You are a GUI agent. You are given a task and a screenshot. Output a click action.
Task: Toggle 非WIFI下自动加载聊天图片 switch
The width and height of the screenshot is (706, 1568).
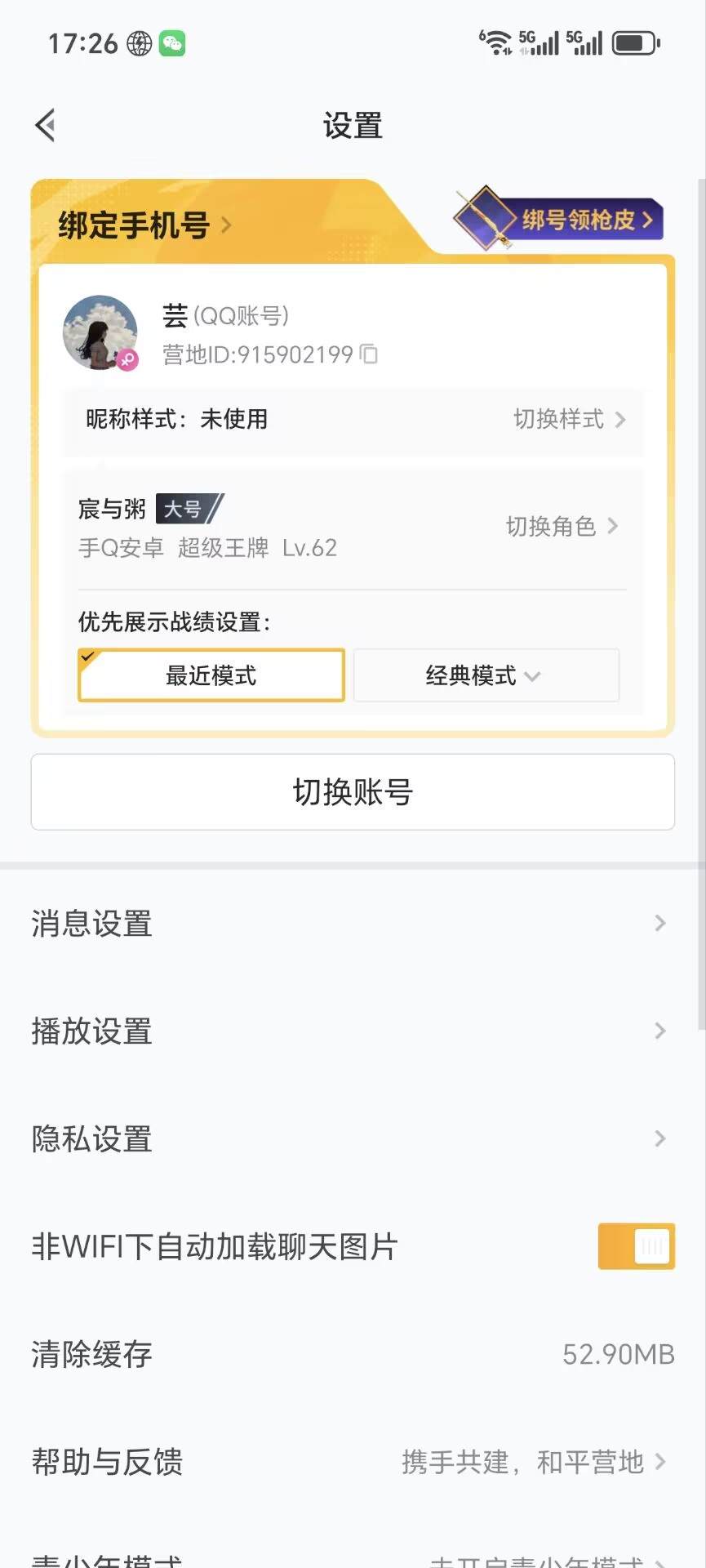coord(636,1246)
